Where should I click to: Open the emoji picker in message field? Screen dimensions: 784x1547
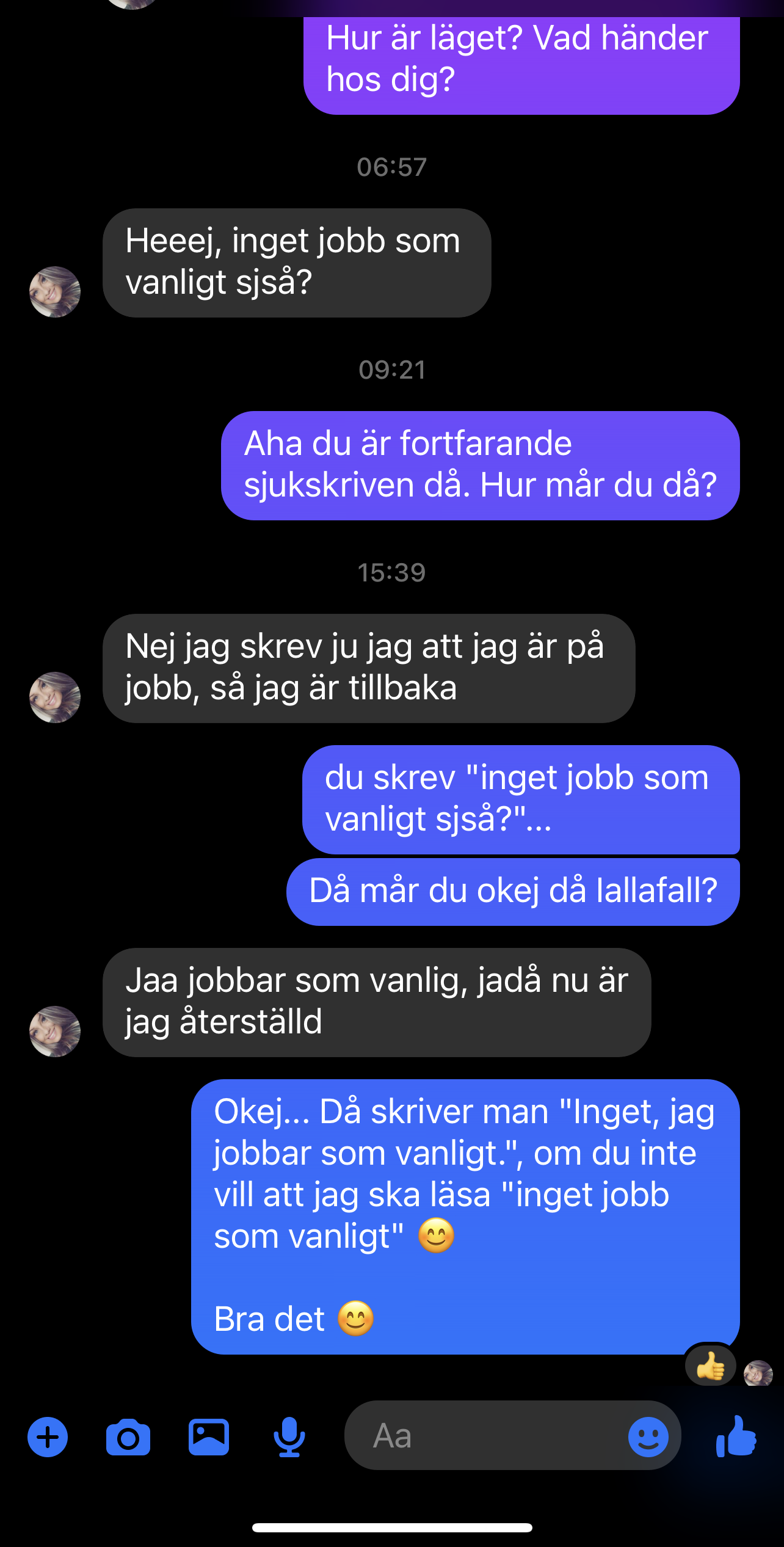(x=648, y=1436)
